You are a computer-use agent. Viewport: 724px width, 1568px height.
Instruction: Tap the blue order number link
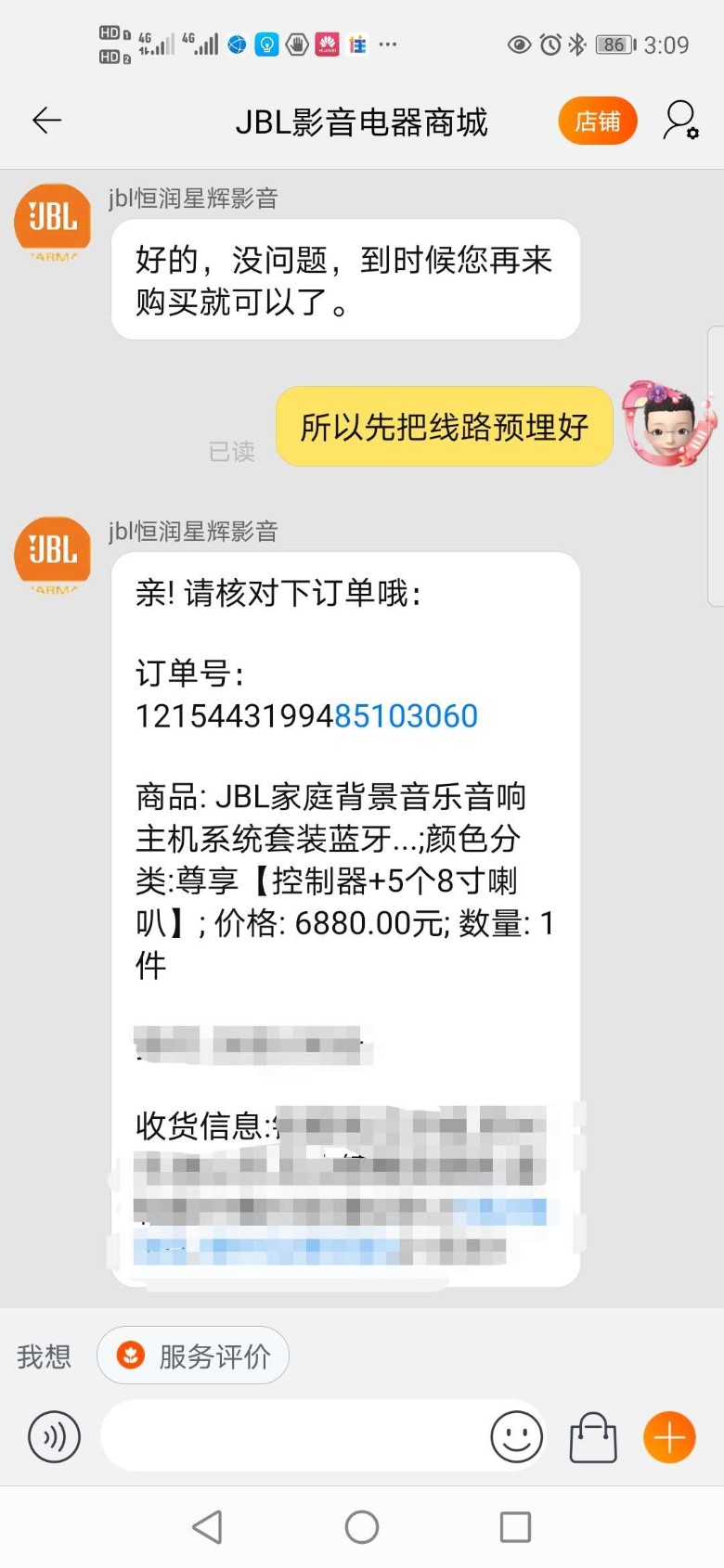[406, 716]
